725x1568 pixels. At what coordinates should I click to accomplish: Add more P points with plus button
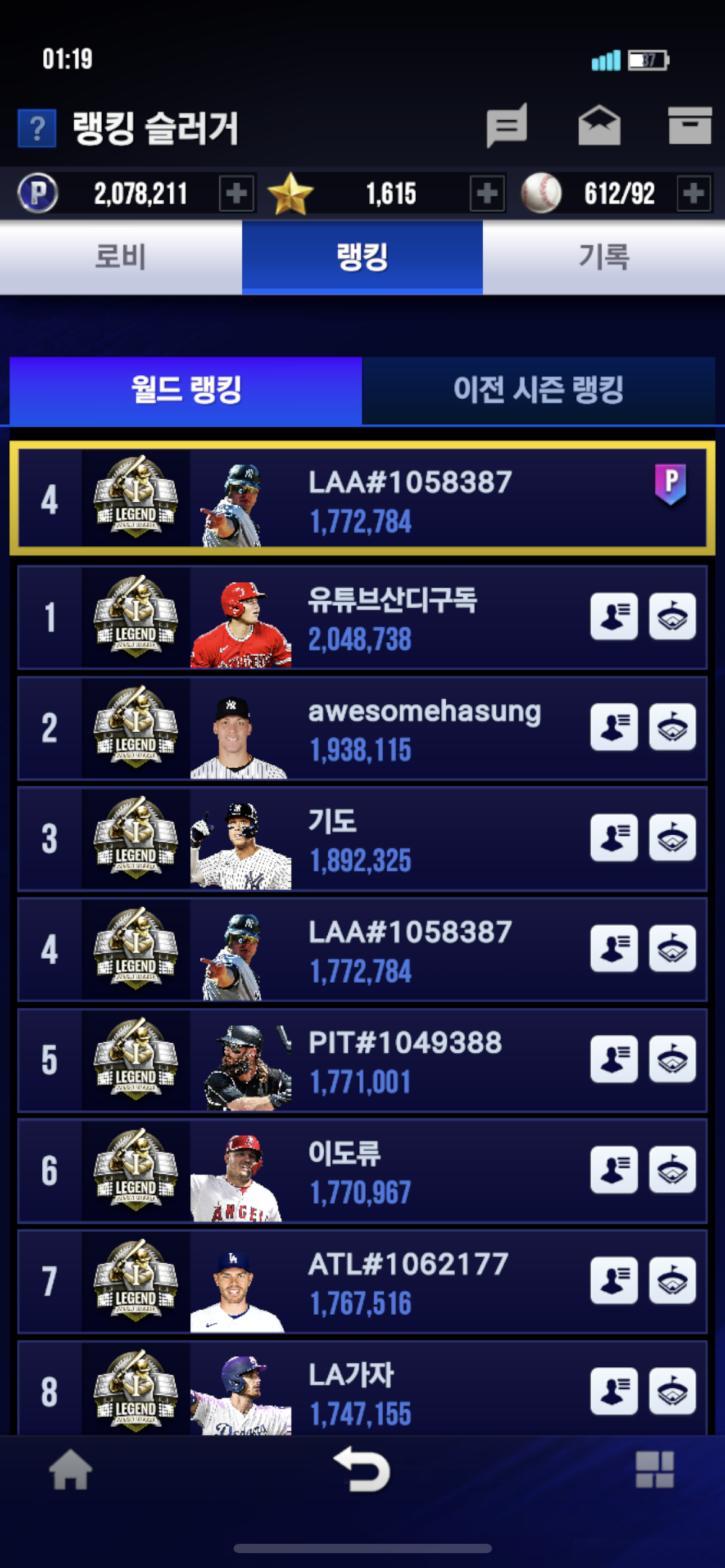tap(237, 193)
